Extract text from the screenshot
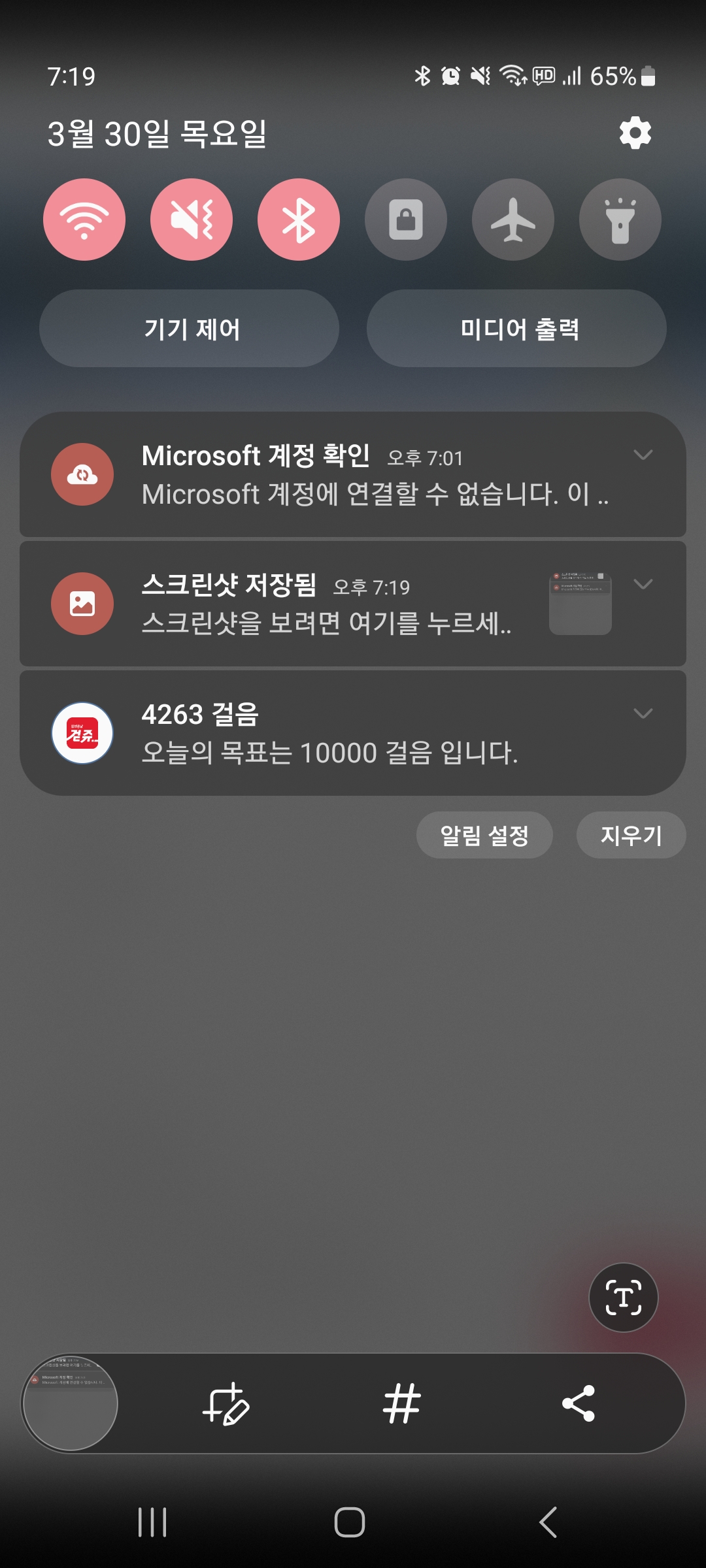 pos(623,1297)
